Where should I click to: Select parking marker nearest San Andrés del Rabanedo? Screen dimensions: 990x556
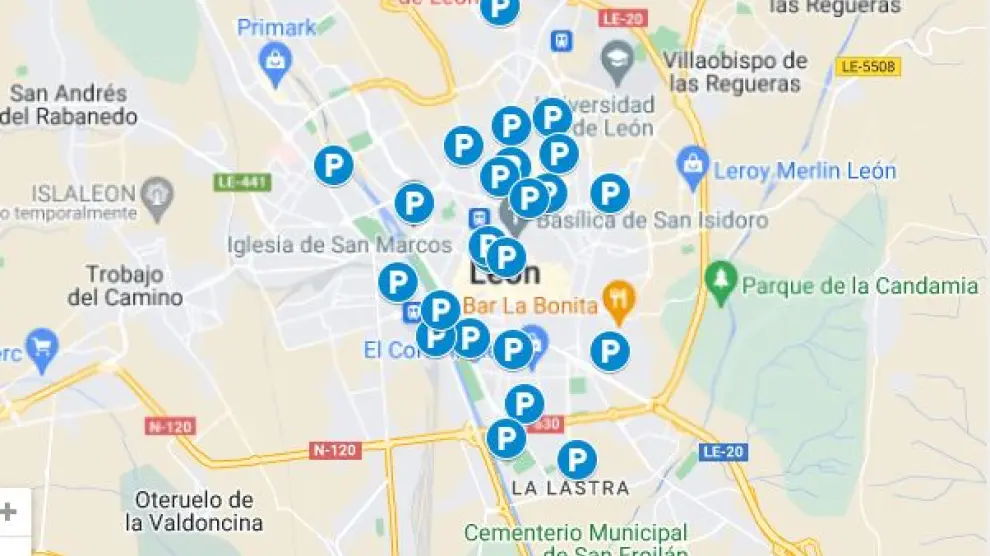334,166
